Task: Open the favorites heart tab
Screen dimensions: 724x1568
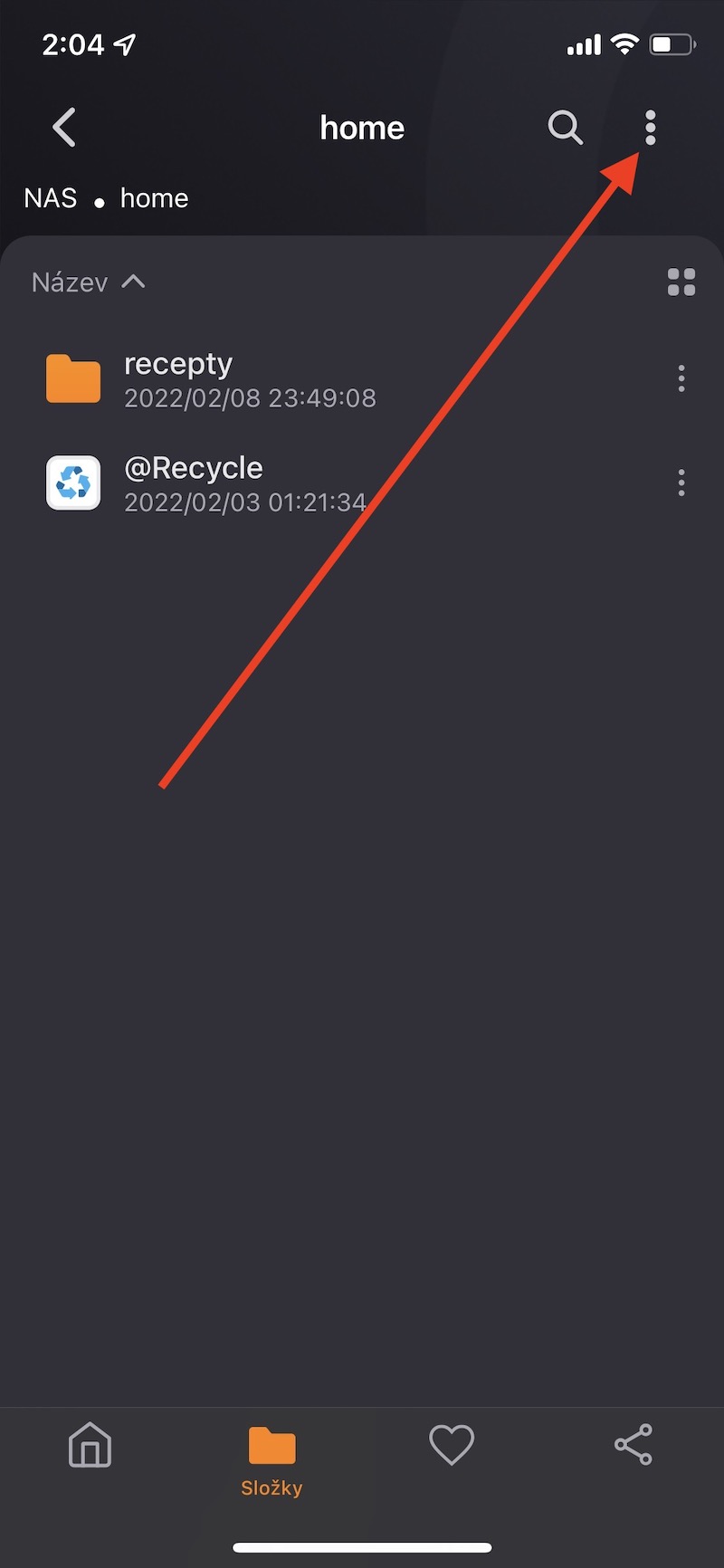Action: click(x=452, y=1445)
